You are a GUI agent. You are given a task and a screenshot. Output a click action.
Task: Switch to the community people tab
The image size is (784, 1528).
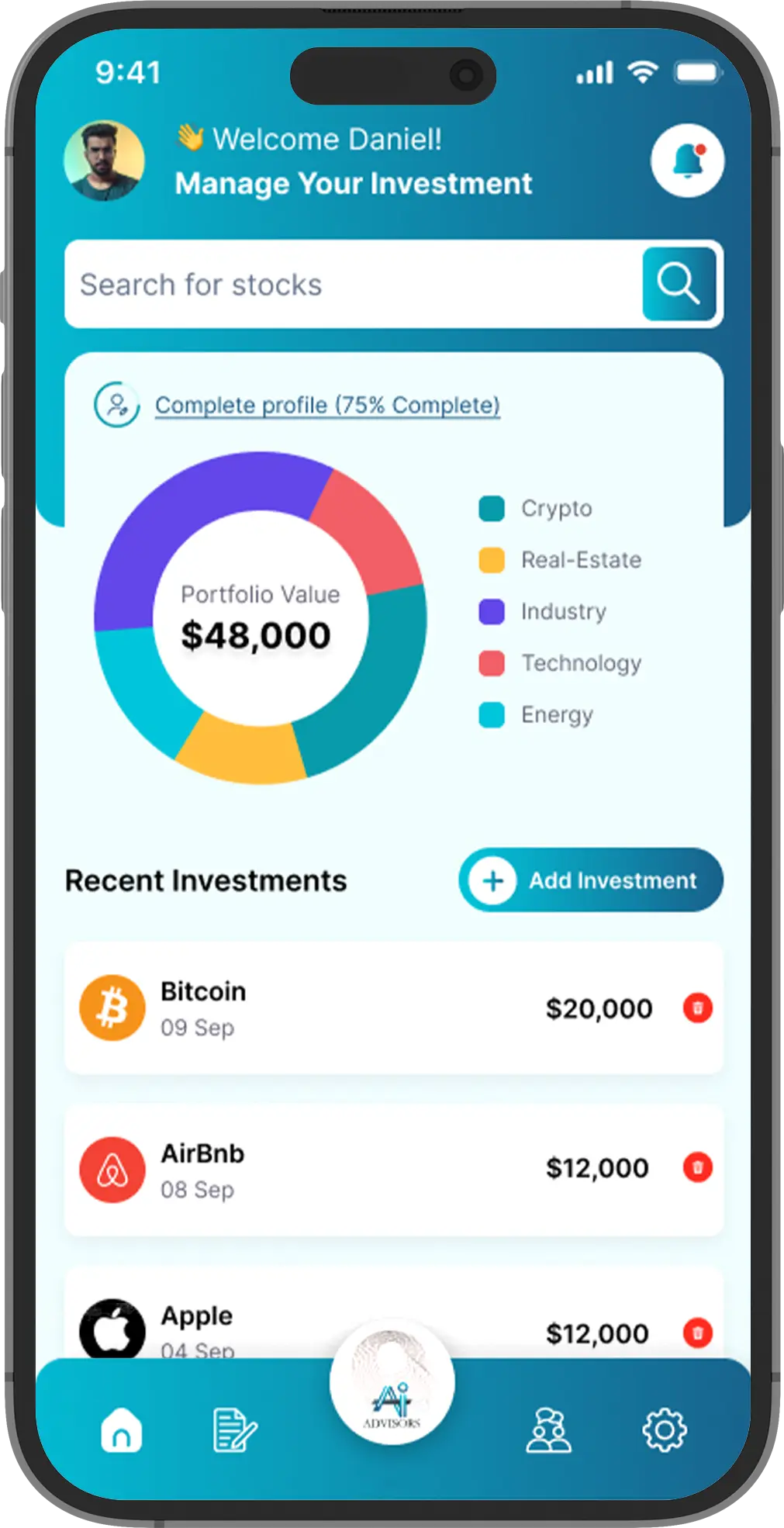click(548, 1429)
